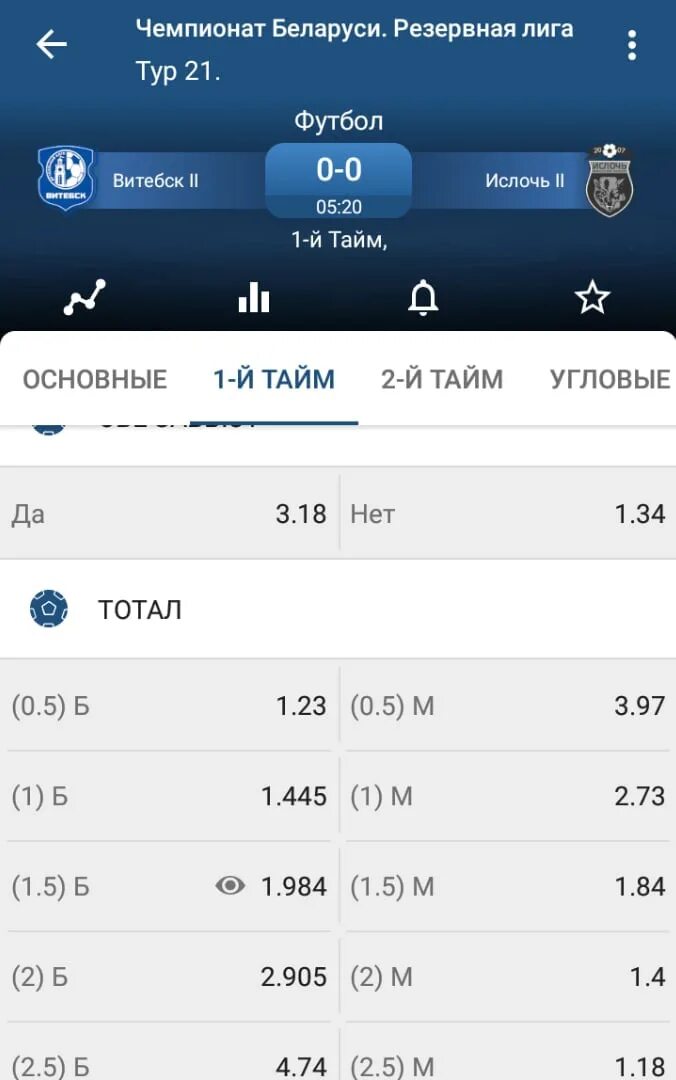Select the 1-Й ТАЙМ tab
The height and width of the screenshot is (1080, 676).
(274, 380)
